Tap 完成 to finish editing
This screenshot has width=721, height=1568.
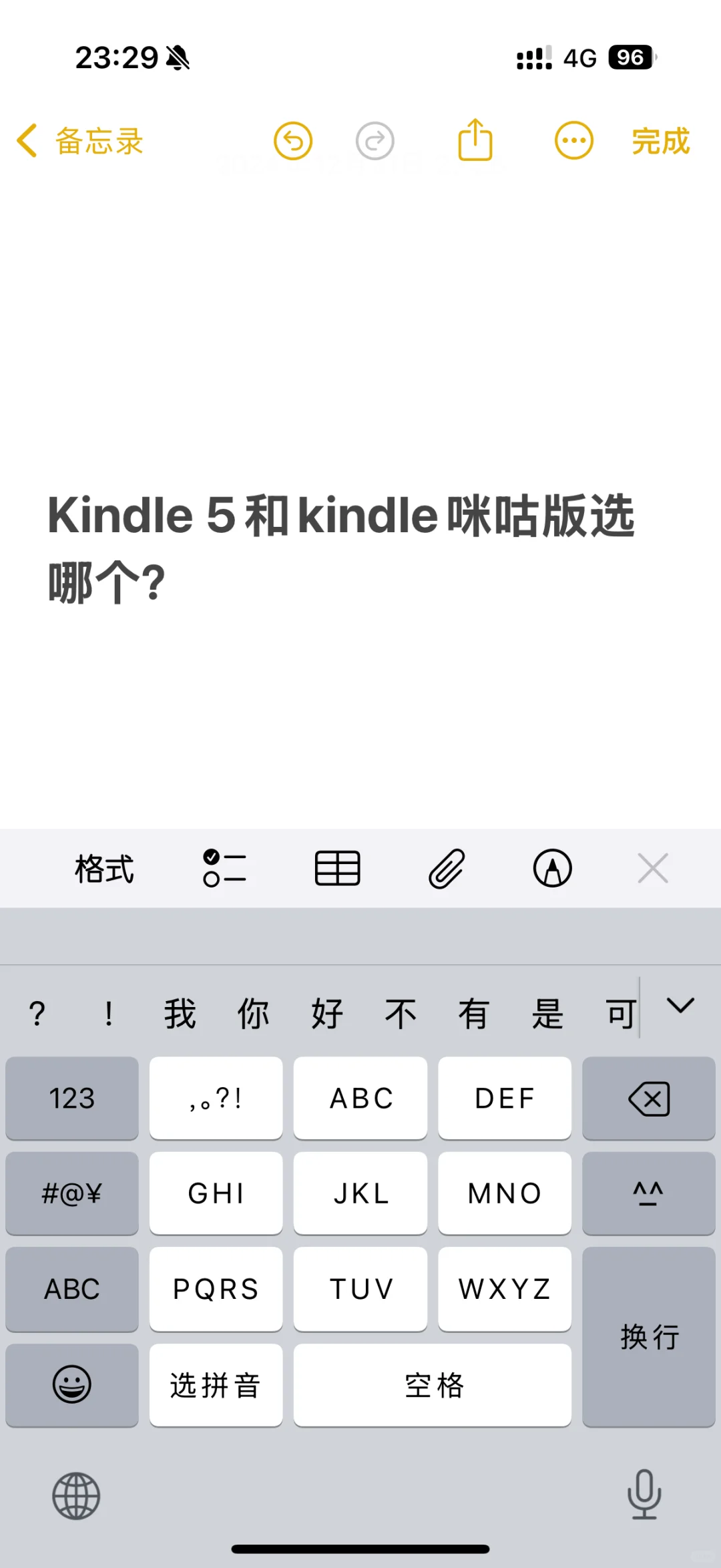[660, 141]
